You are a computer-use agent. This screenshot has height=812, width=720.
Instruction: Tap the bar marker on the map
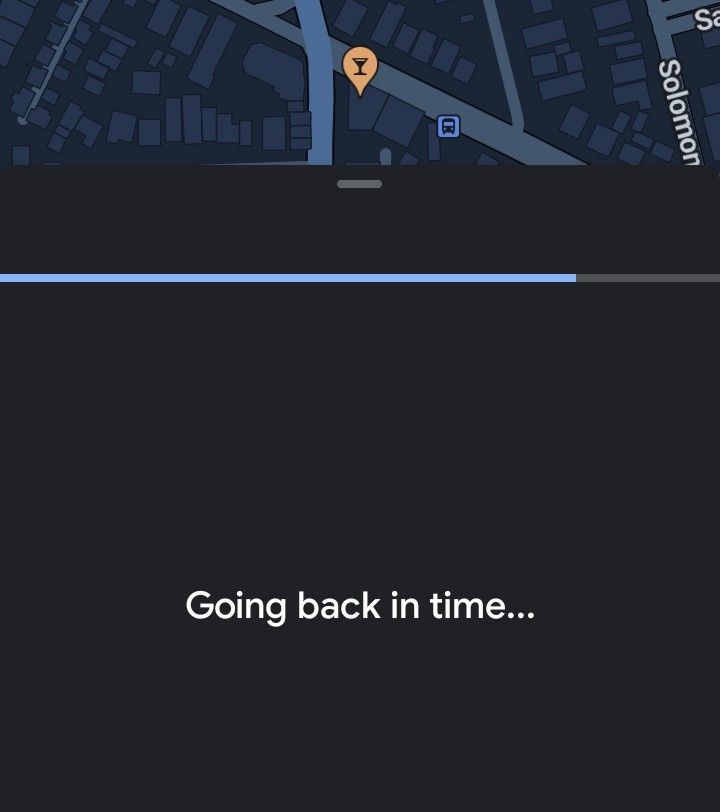tap(360, 68)
